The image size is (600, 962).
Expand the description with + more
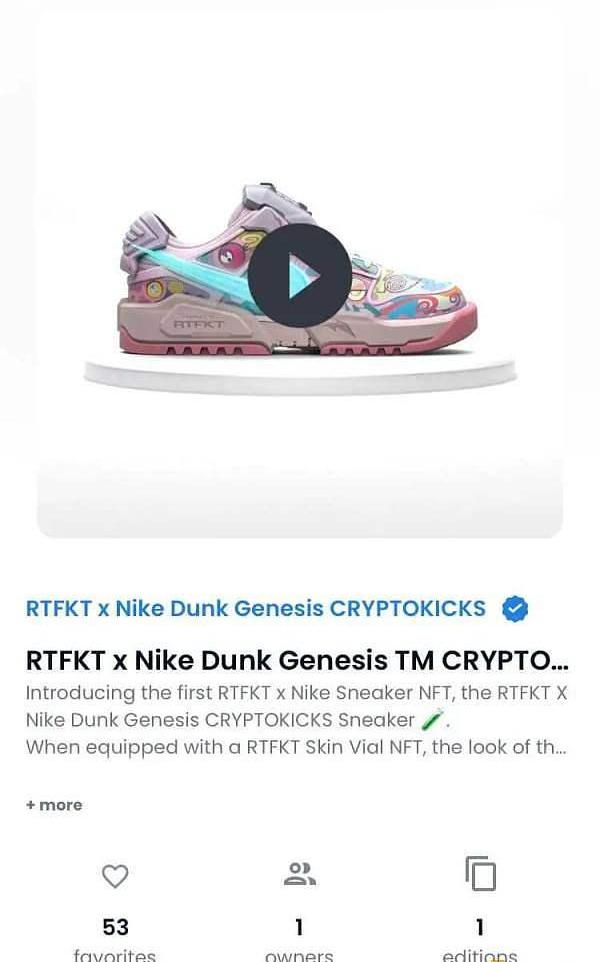[x=54, y=805]
